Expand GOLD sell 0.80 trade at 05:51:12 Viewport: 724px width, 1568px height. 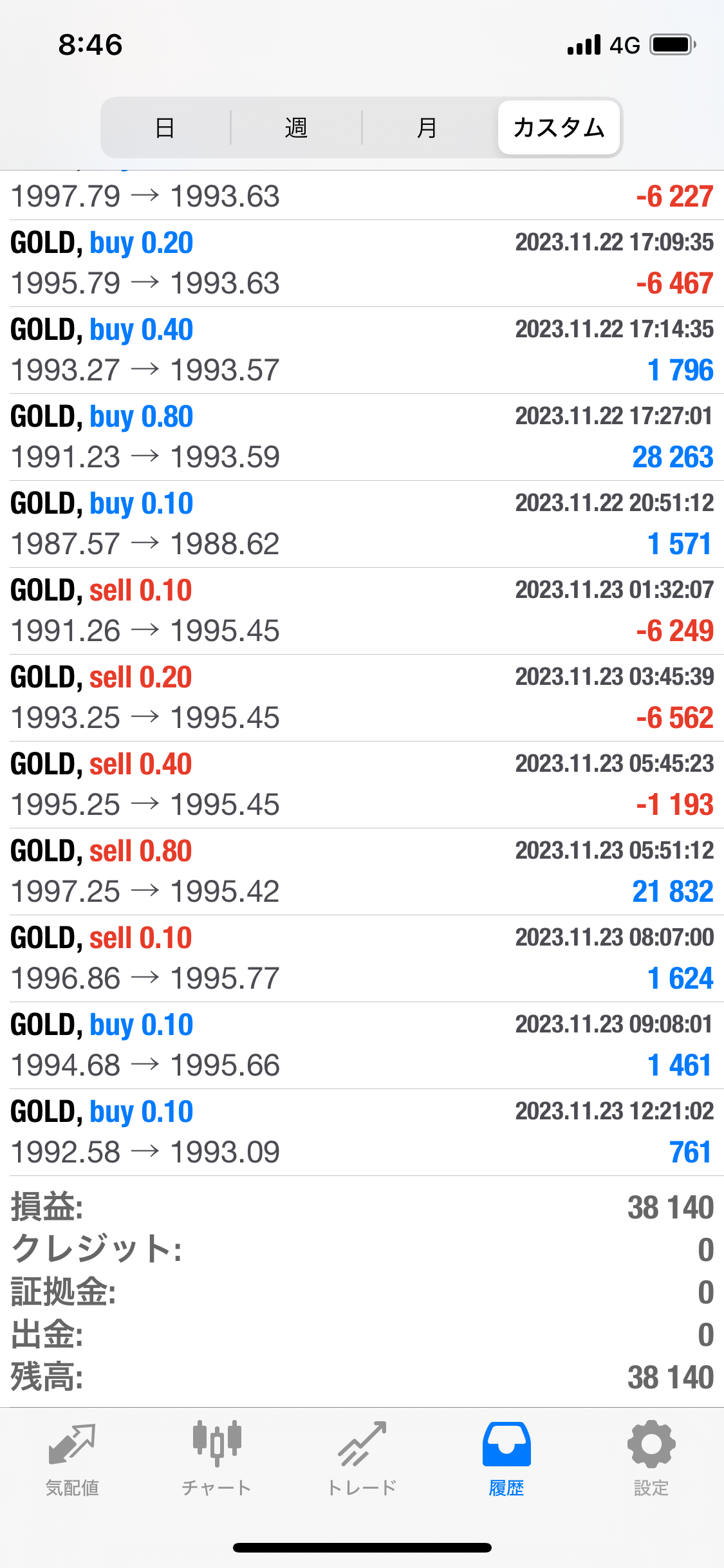pyautogui.click(x=362, y=872)
